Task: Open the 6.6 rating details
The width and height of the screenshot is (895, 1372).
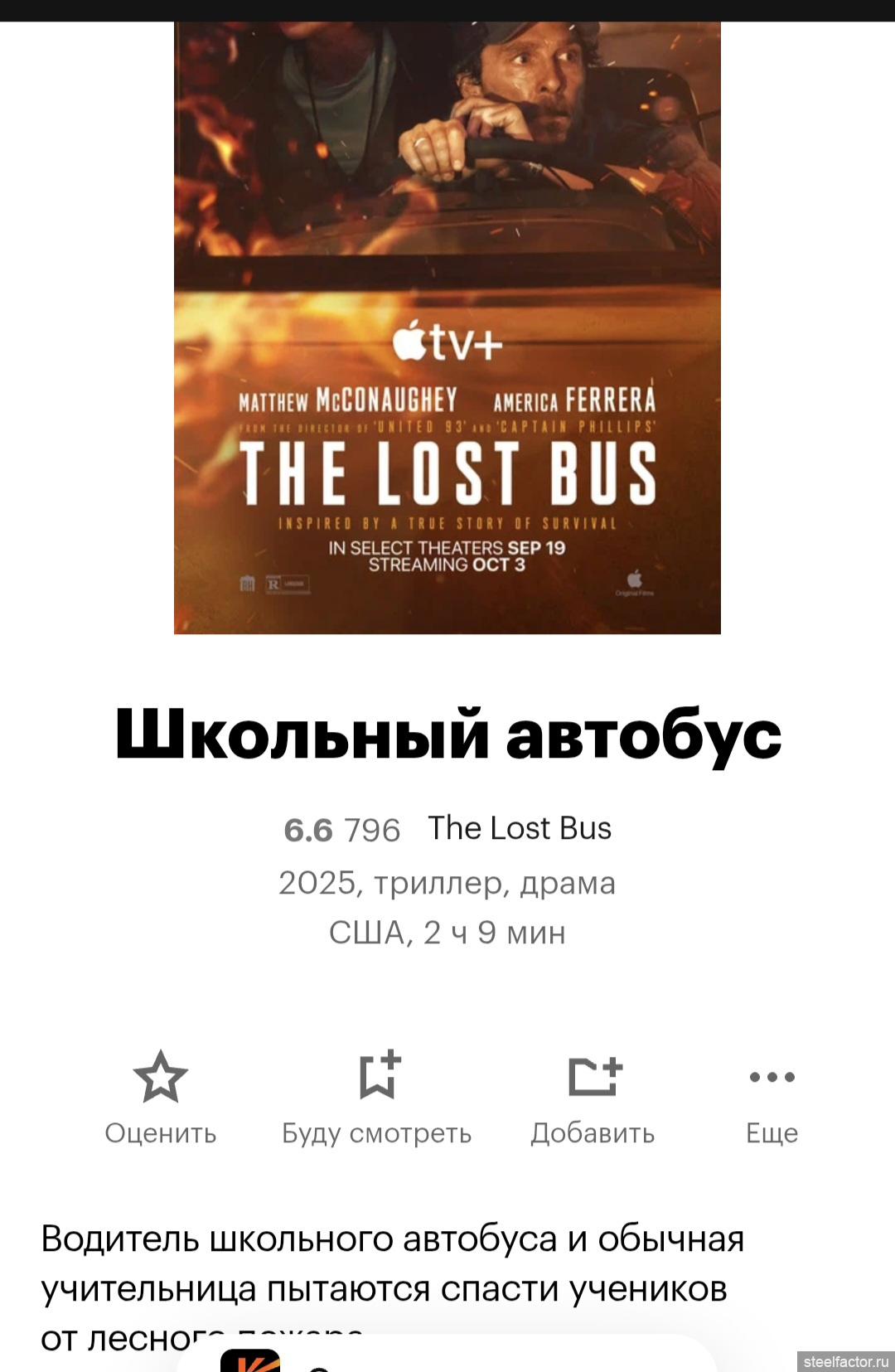Action: coord(308,830)
